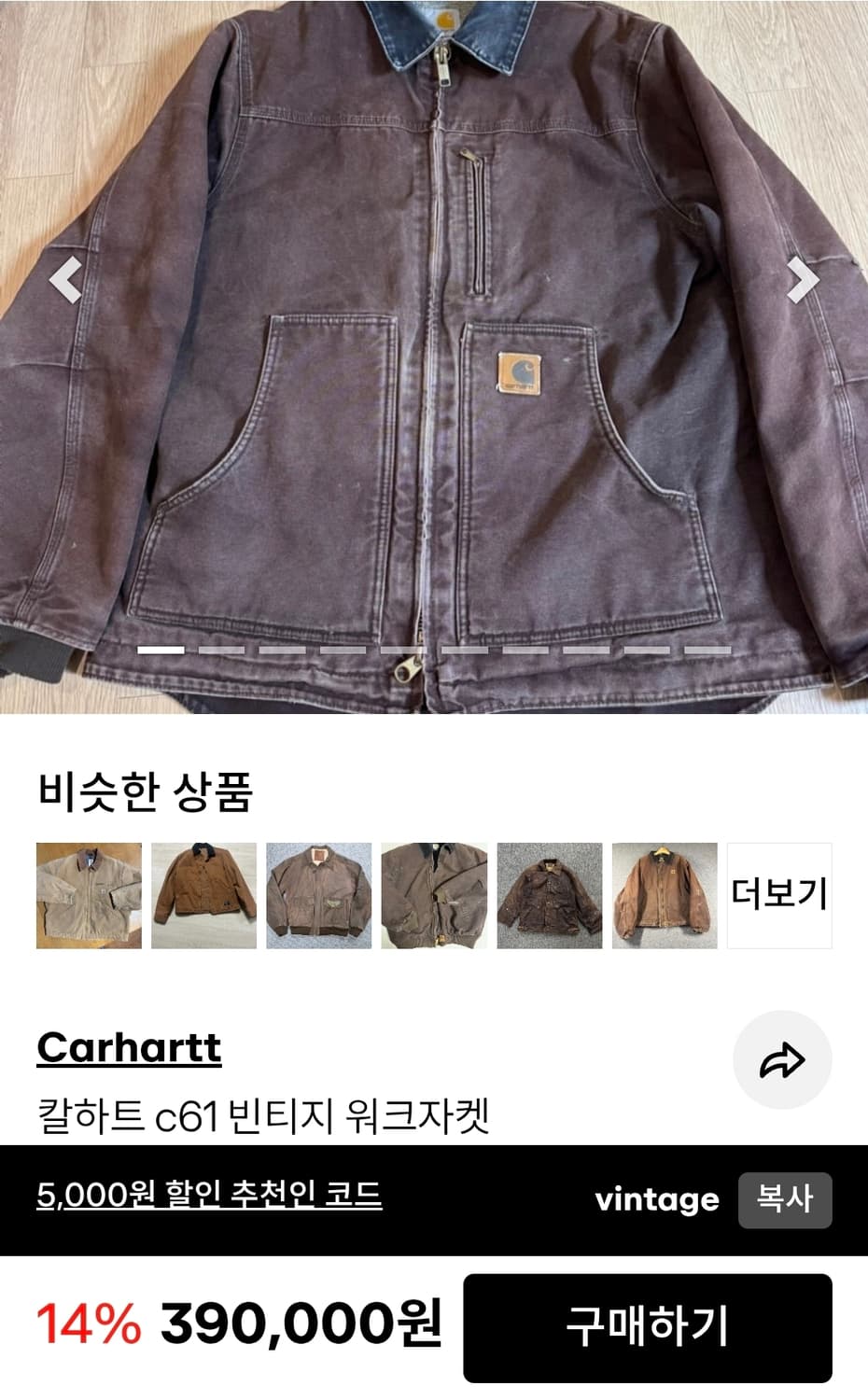Select the second similar jacket thumbnail
Image resolution: width=868 pixels, height=1400 pixels.
203,895
